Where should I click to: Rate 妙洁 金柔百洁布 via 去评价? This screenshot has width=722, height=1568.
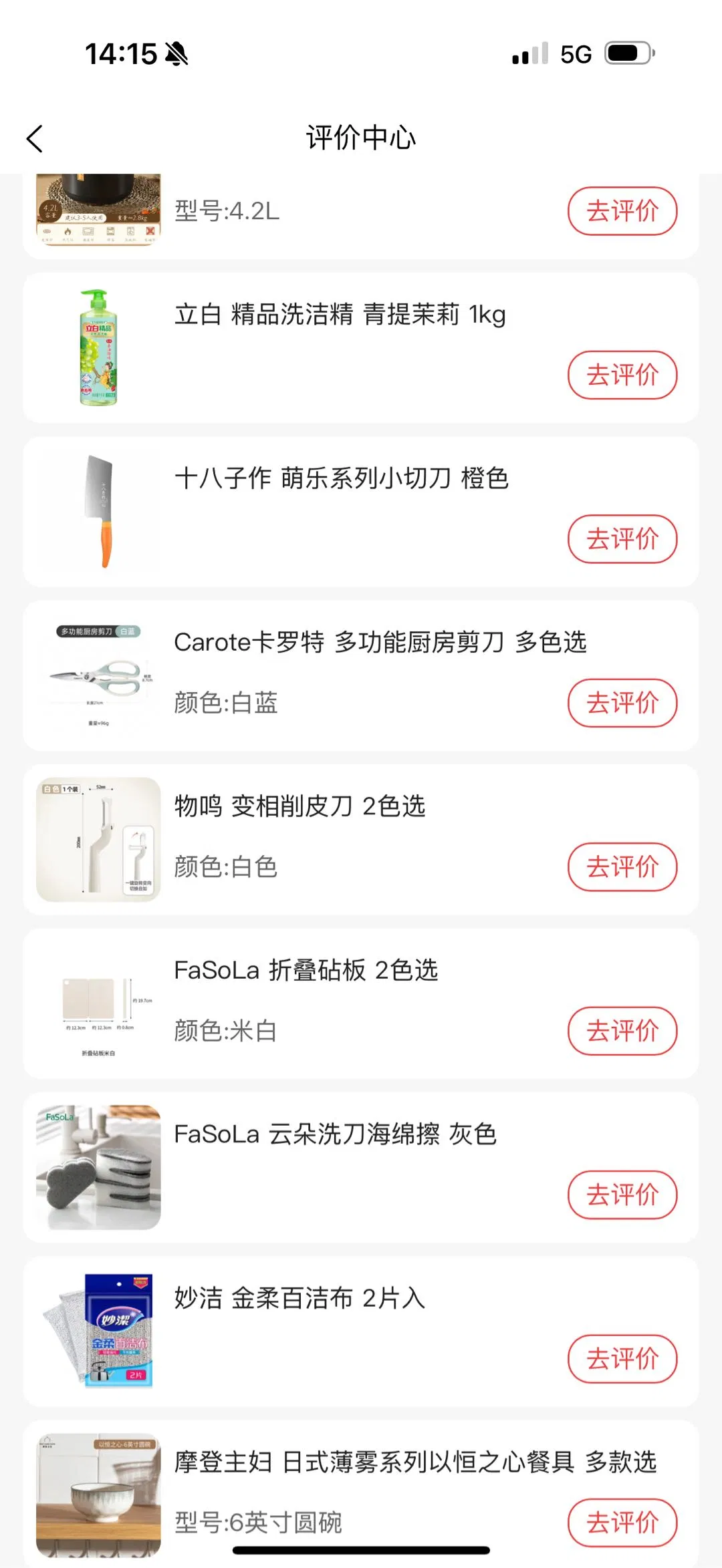[x=622, y=1358]
